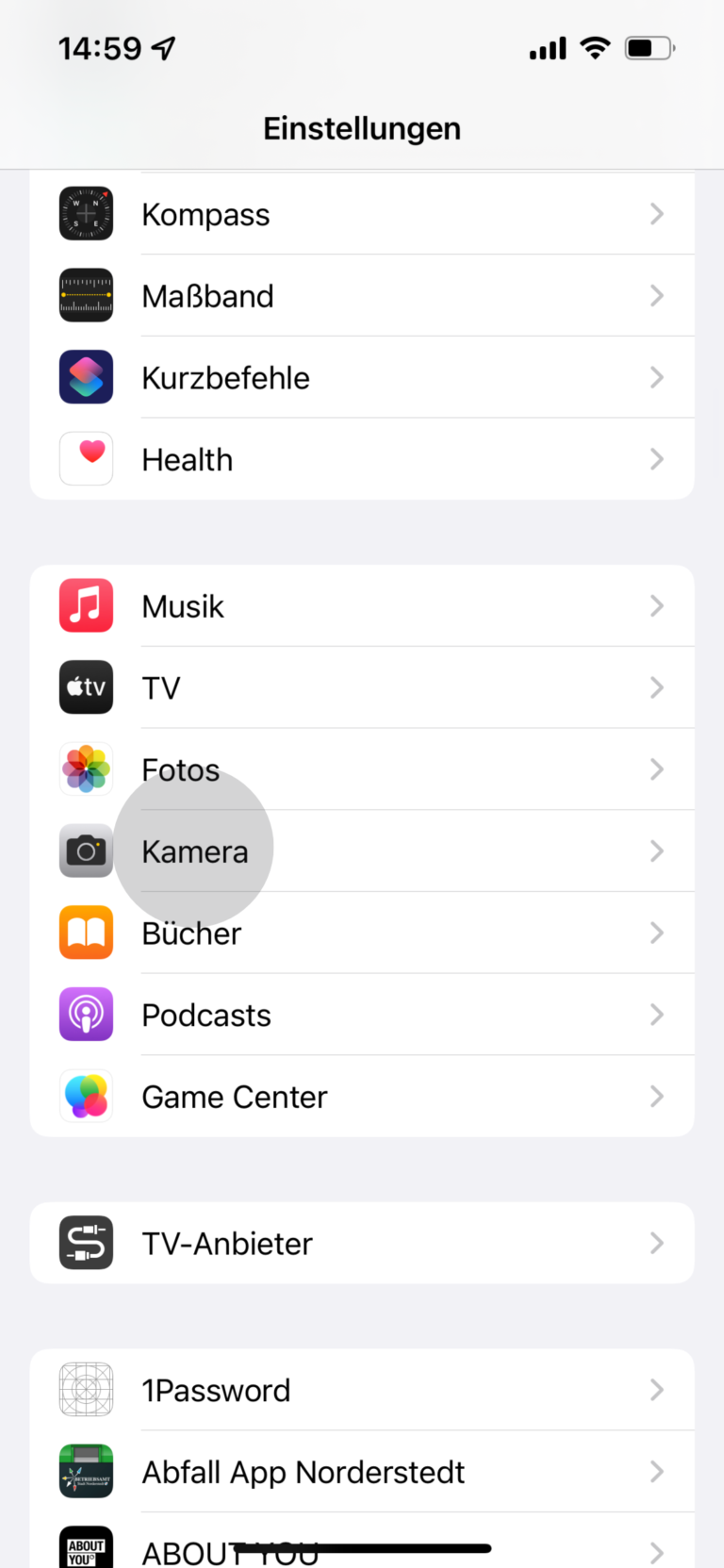Tap the Kamera app icon
Screen dimensions: 724x1568
point(86,850)
